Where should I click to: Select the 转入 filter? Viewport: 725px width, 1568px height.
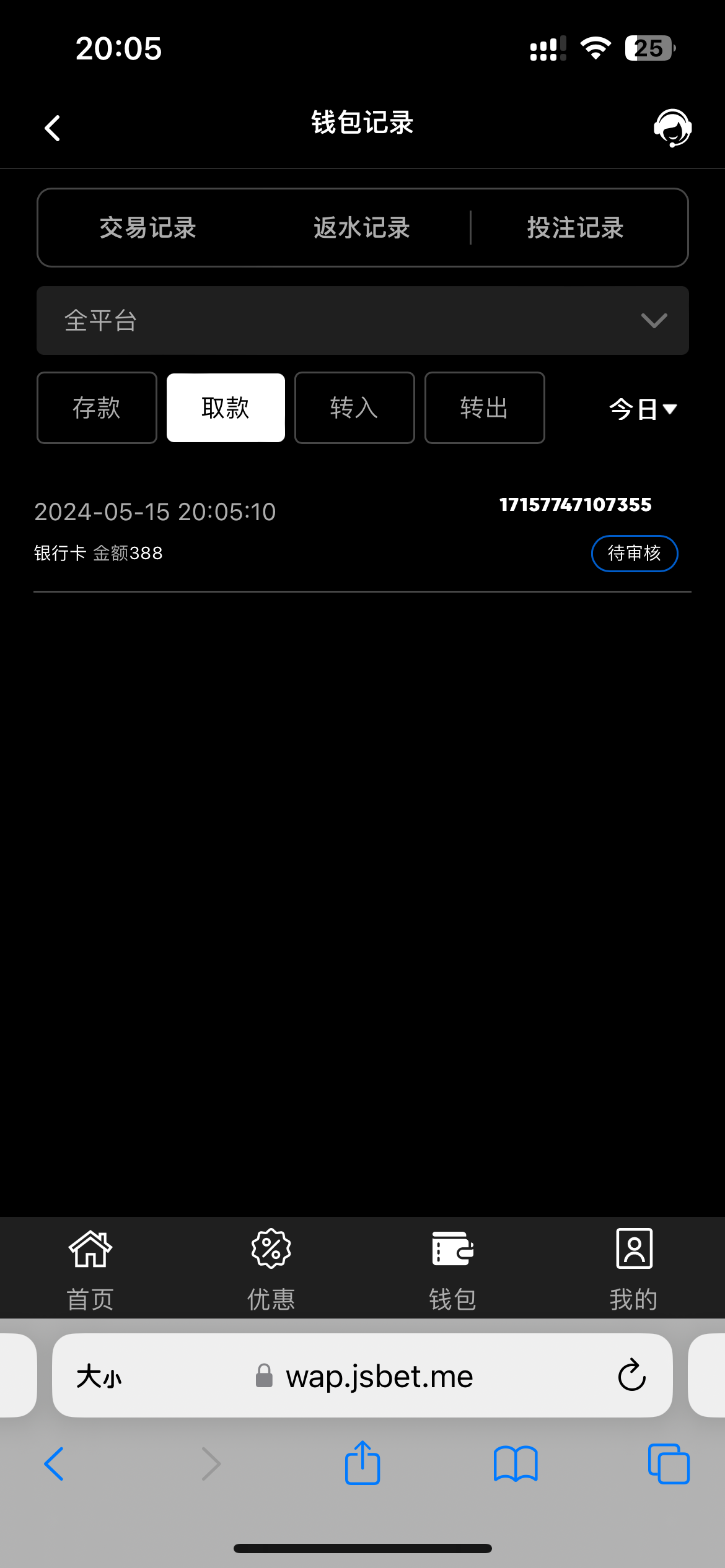354,408
